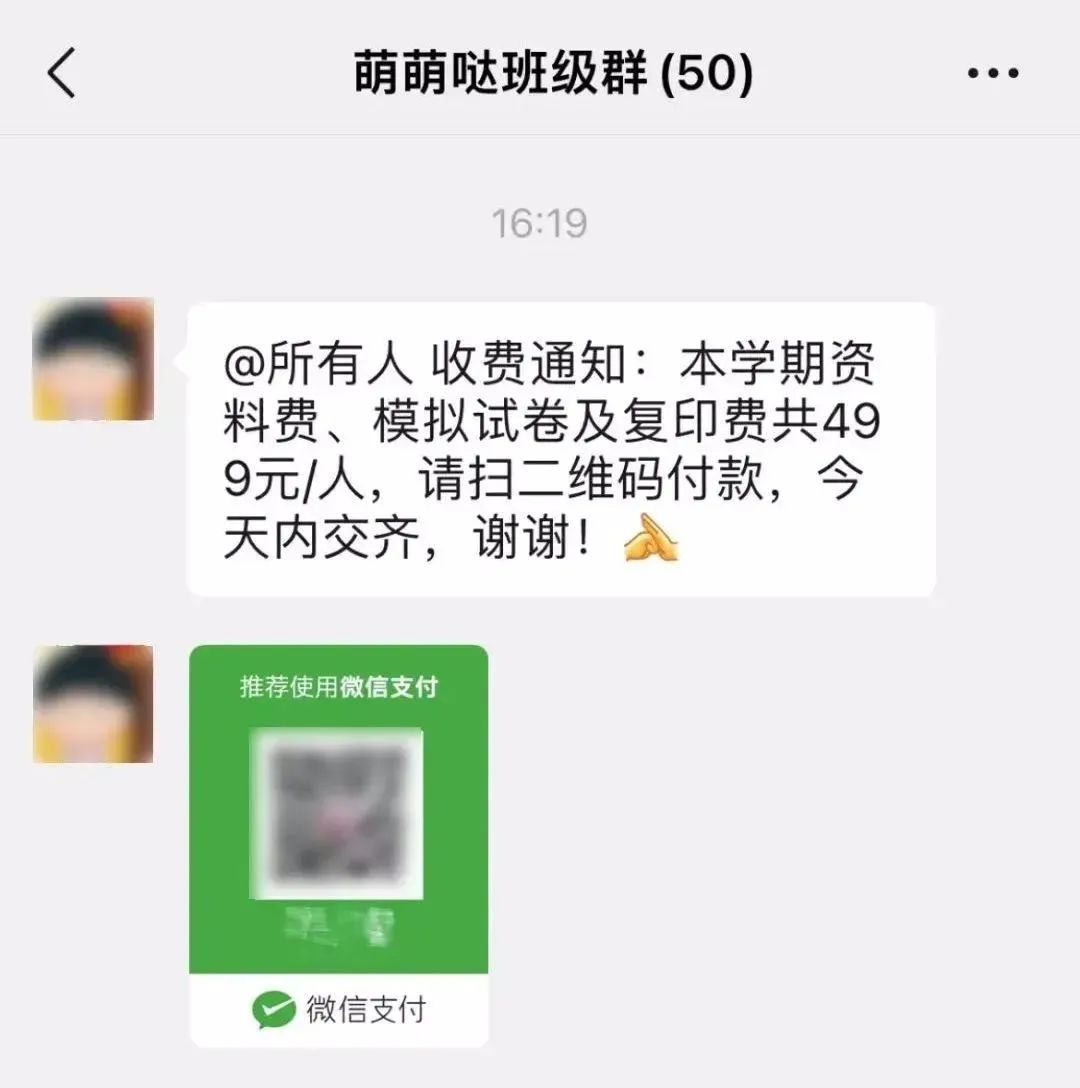This screenshot has width=1080, height=1088.
Task: Open the group chat overflow menu
Action: (993, 74)
